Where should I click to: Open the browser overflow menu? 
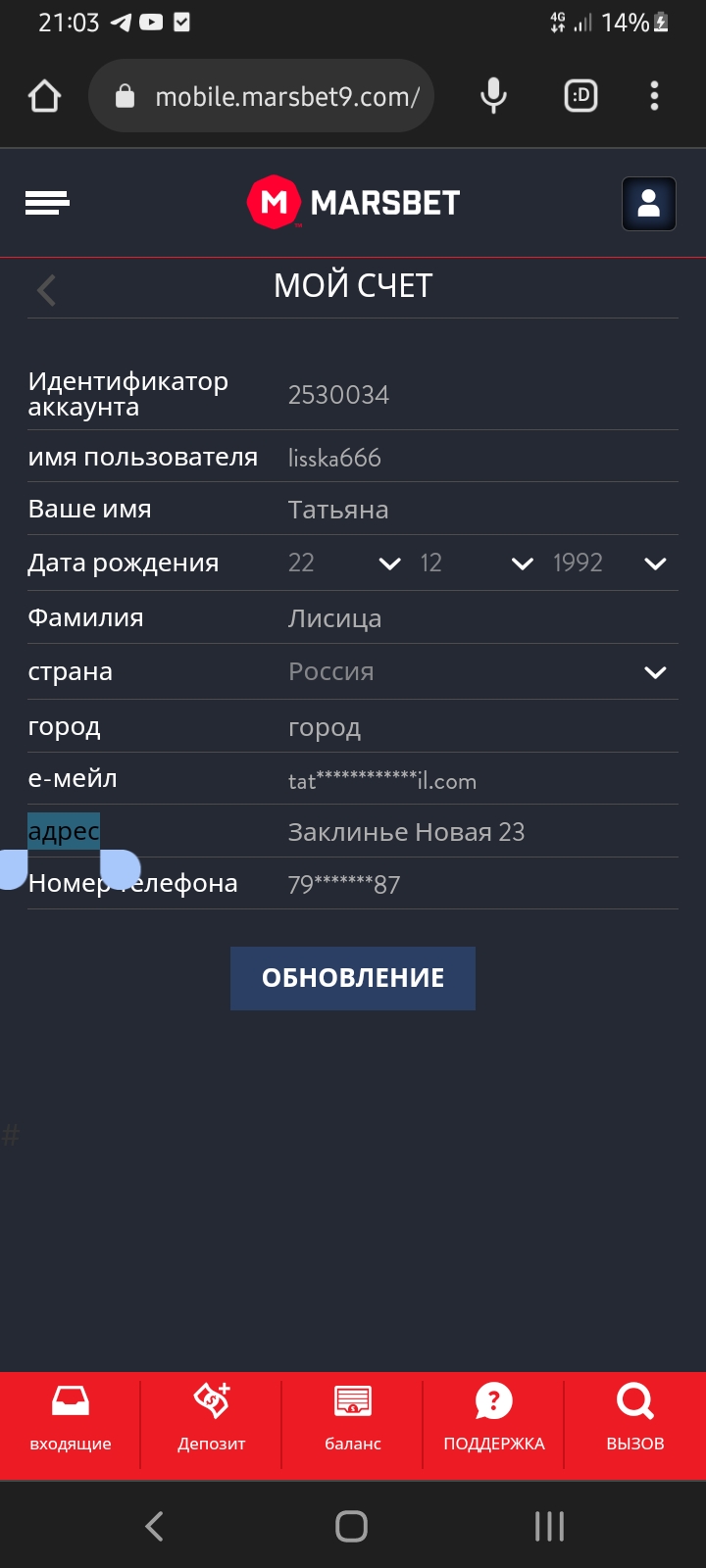pyautogui.click(x=654, y=96)
